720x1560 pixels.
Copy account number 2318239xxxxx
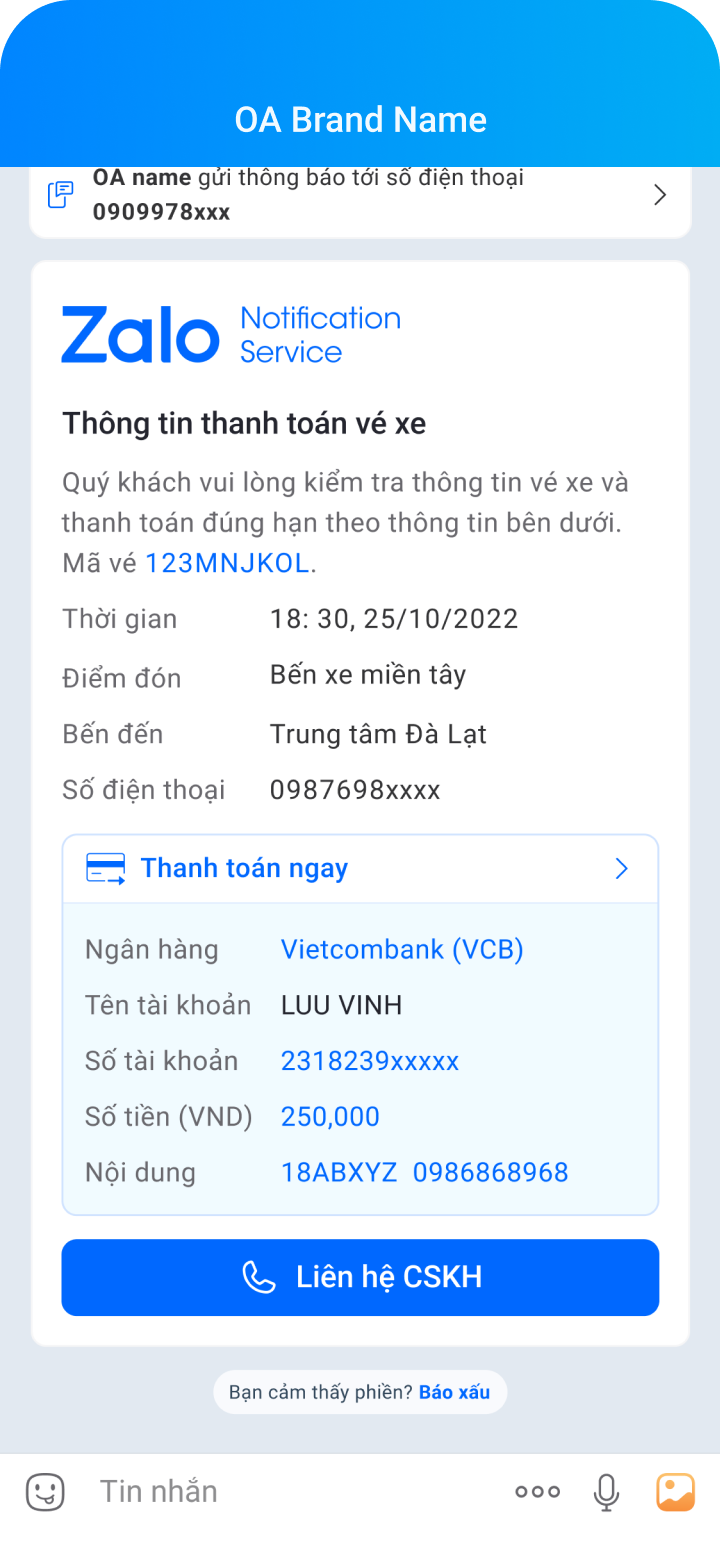369,1061
